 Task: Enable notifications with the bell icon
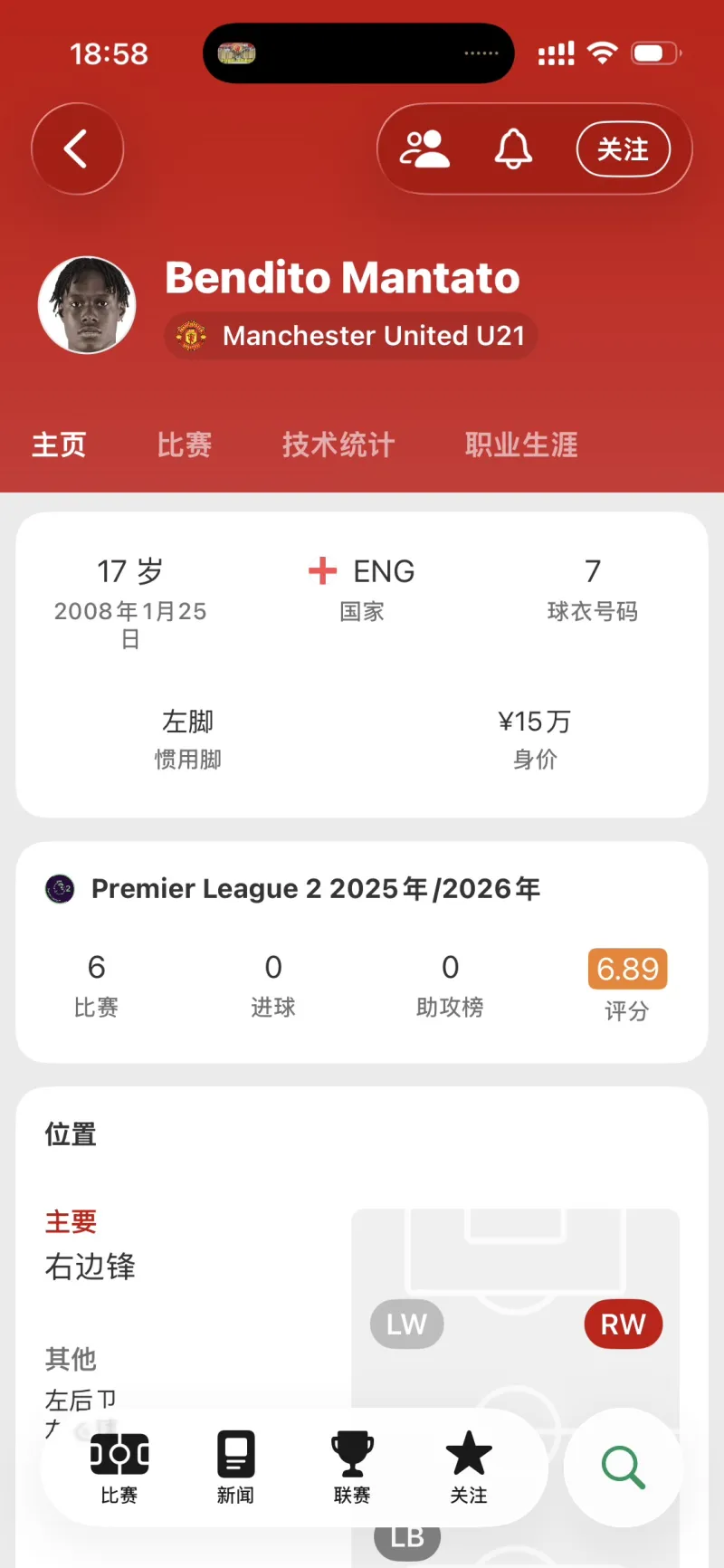[x=513, y=149]
